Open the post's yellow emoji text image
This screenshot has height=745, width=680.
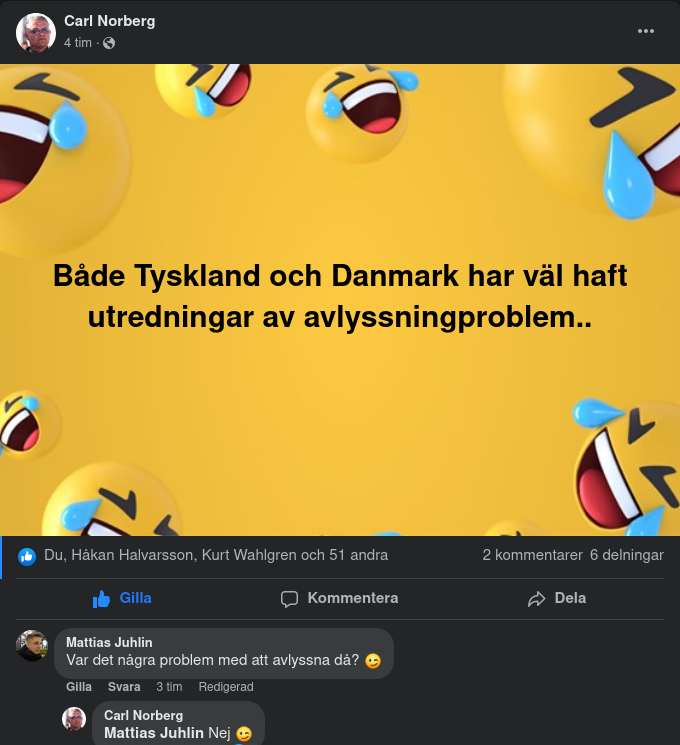[x=340, y=300]
